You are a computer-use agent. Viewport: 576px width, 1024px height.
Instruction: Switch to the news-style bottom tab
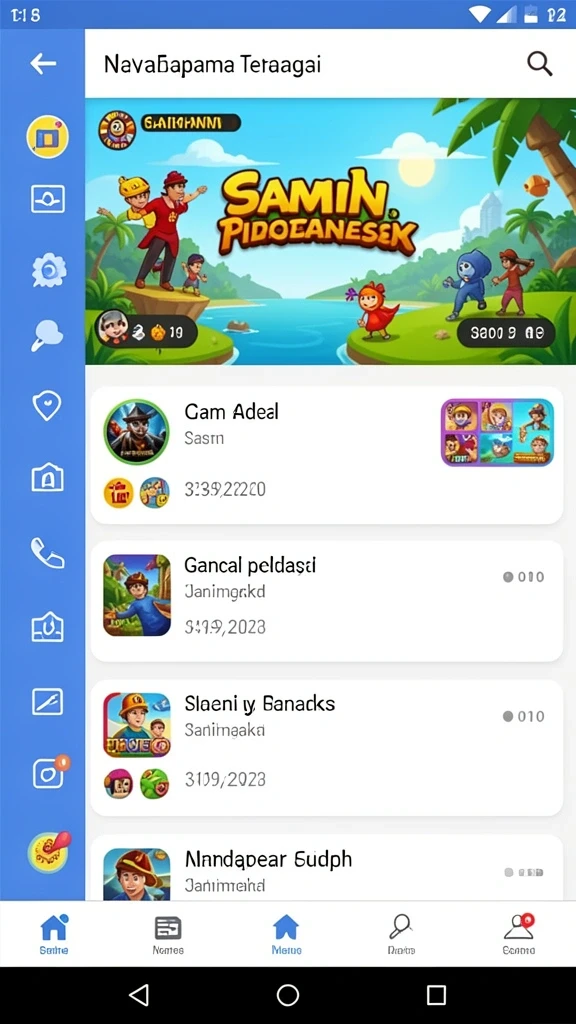pyautogui.click(x=168, y=934)
